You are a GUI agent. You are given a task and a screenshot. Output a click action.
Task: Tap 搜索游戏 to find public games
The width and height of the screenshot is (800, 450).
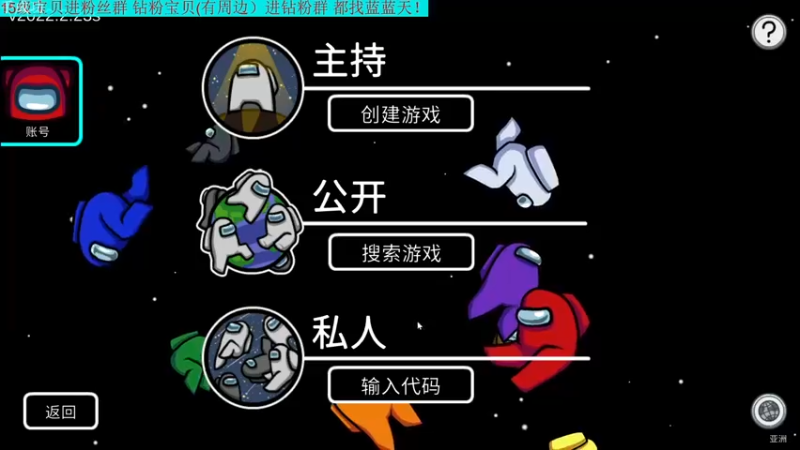point(400,252)
